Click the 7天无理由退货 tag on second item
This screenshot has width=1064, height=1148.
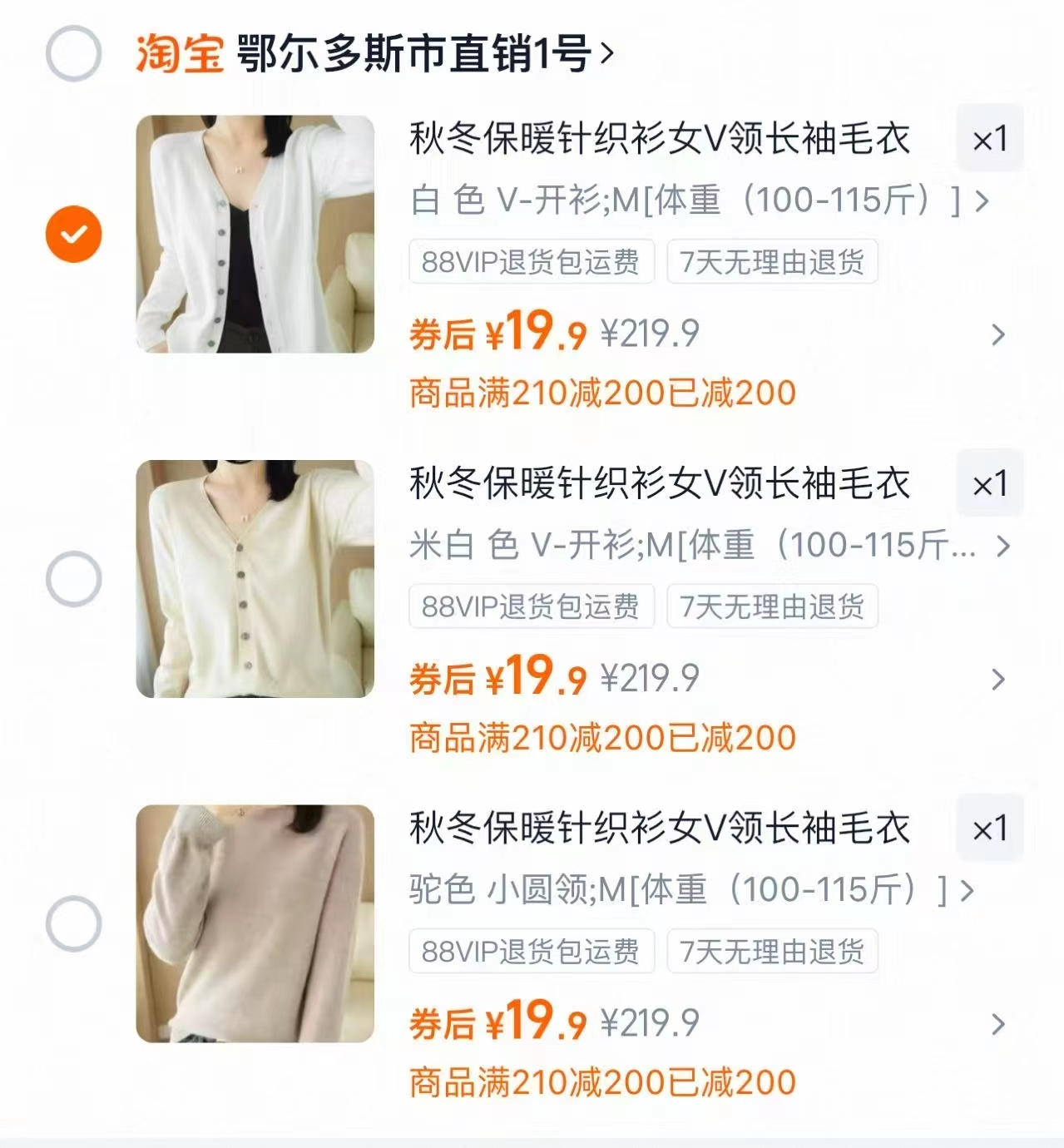[x=770, y=607]
